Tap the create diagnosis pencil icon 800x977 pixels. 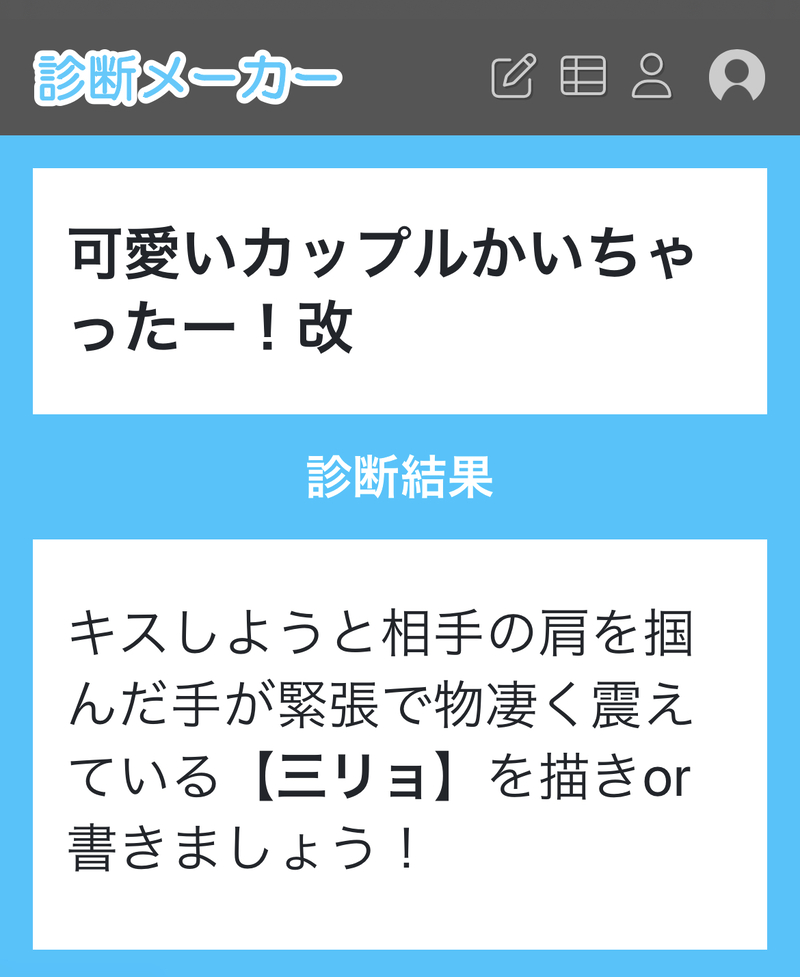tap(514, 77)
